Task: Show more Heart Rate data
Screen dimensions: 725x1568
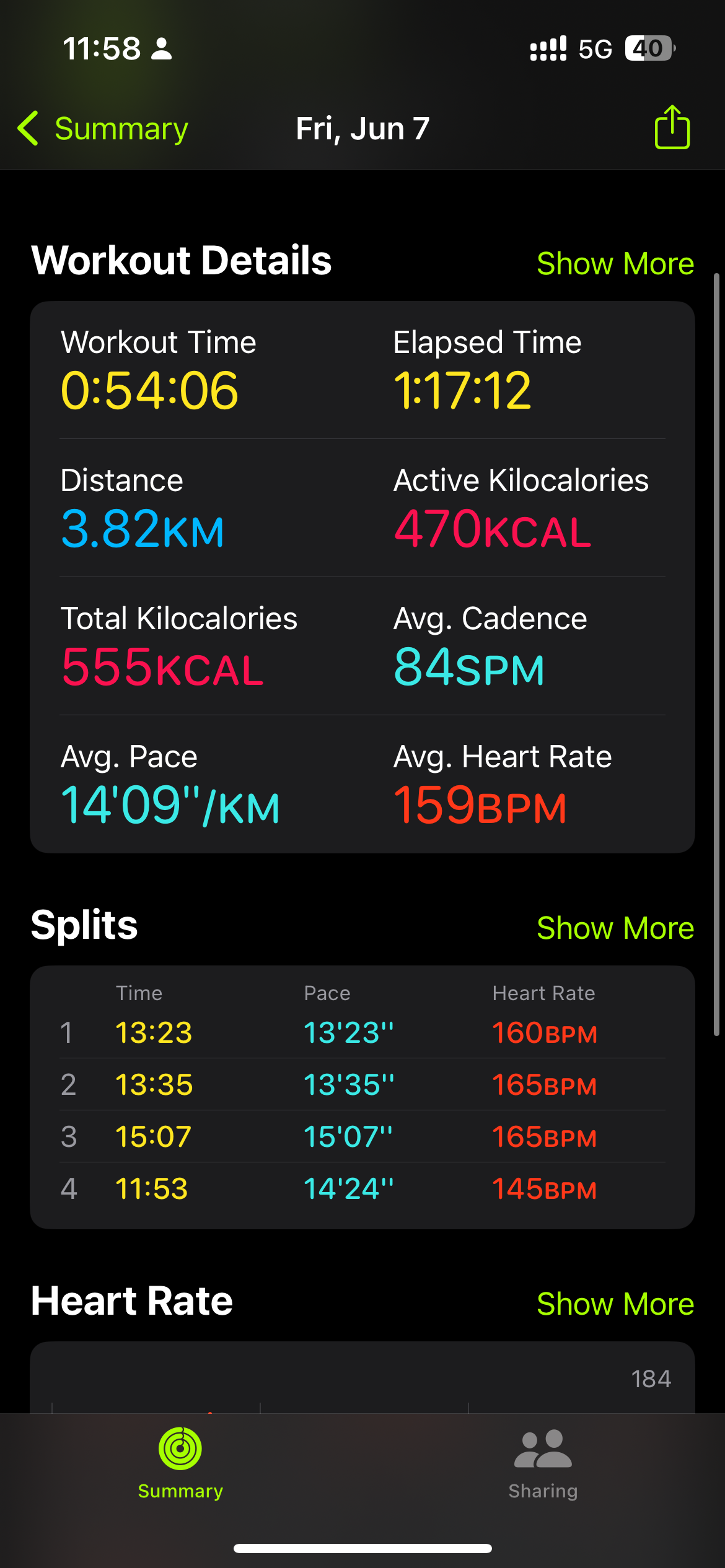Action: 615,1304
